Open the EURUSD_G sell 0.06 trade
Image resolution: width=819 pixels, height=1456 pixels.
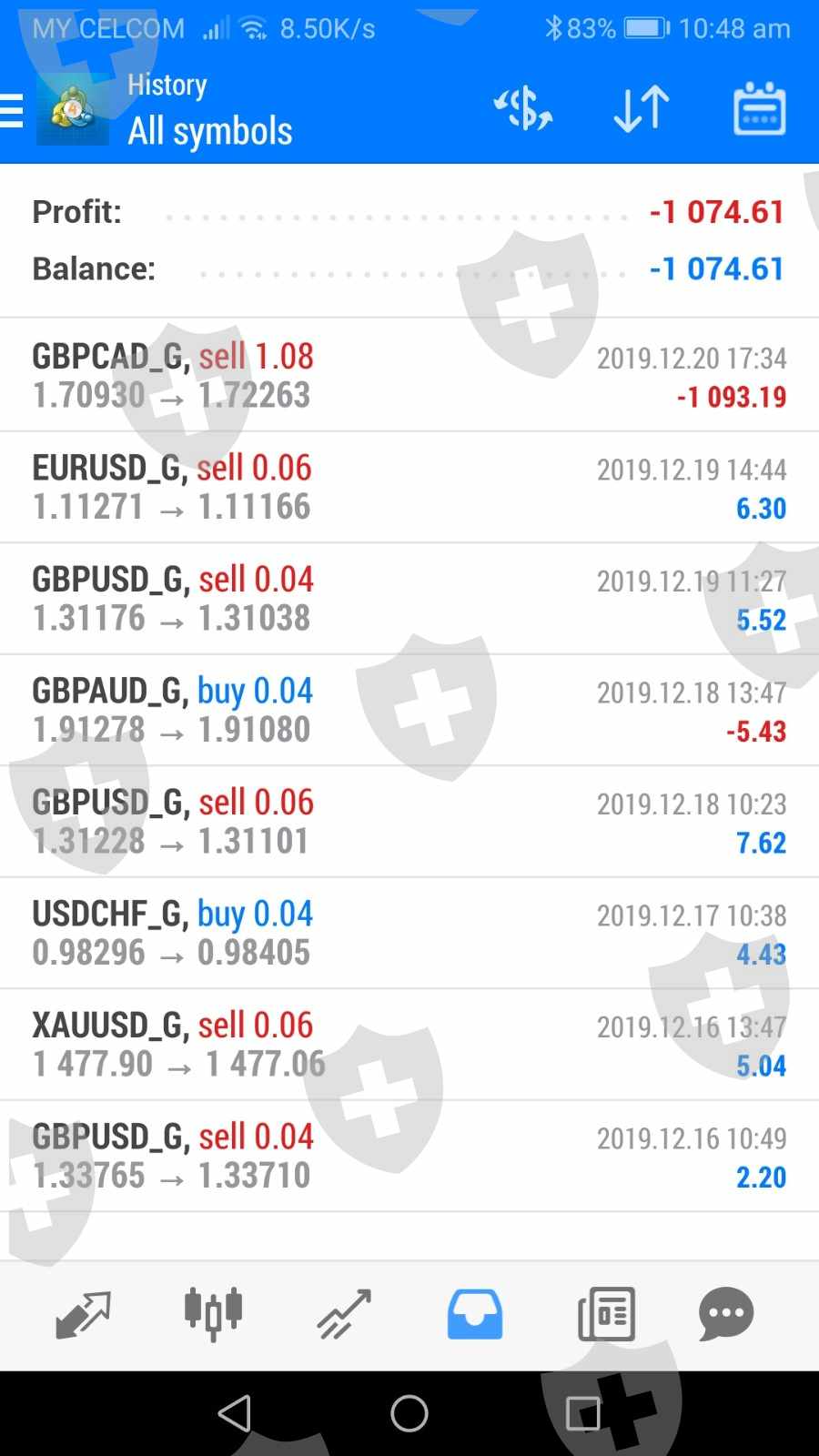409,487
